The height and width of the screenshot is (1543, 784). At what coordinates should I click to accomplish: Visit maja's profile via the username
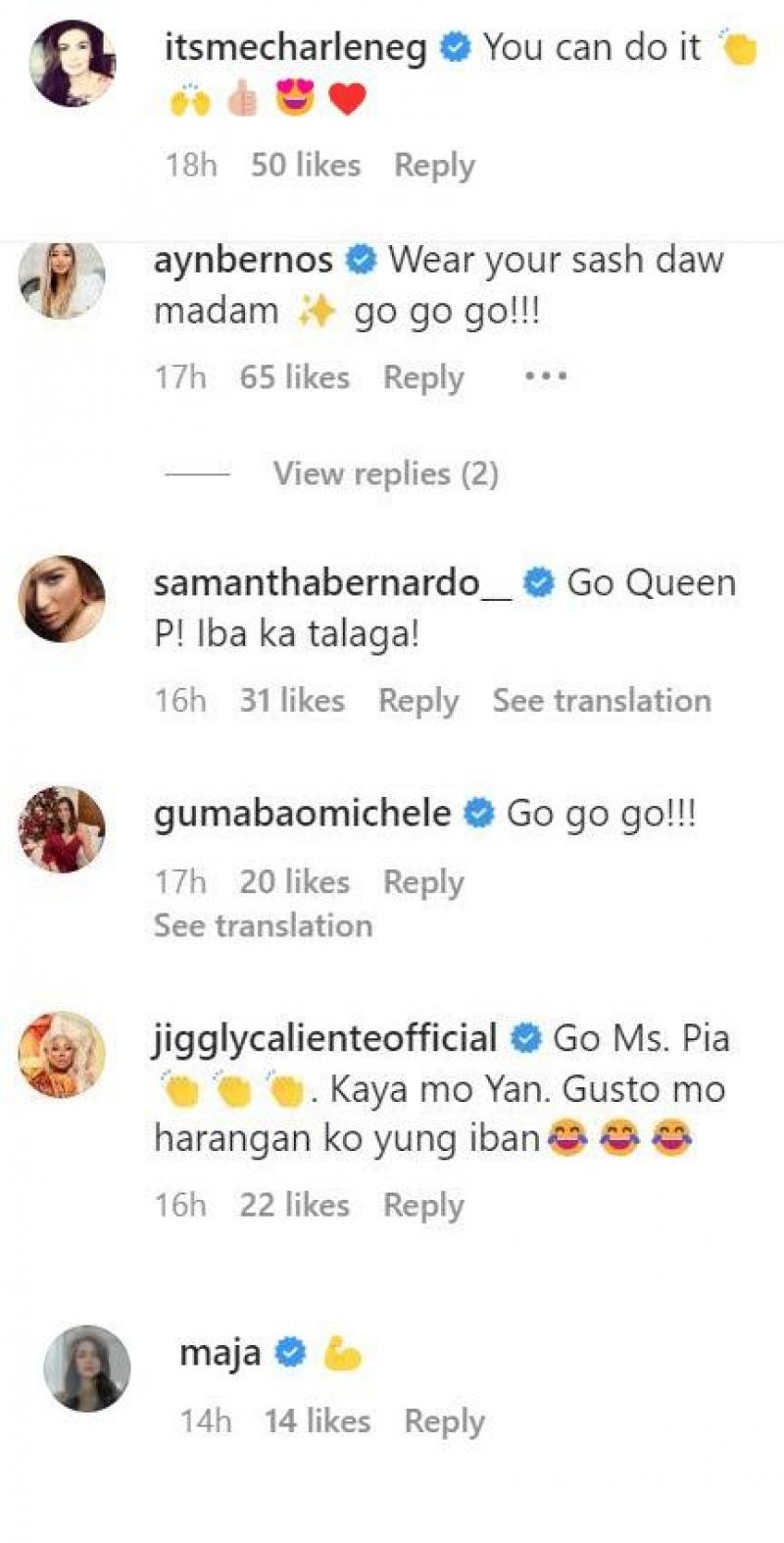coord(220,1354)
